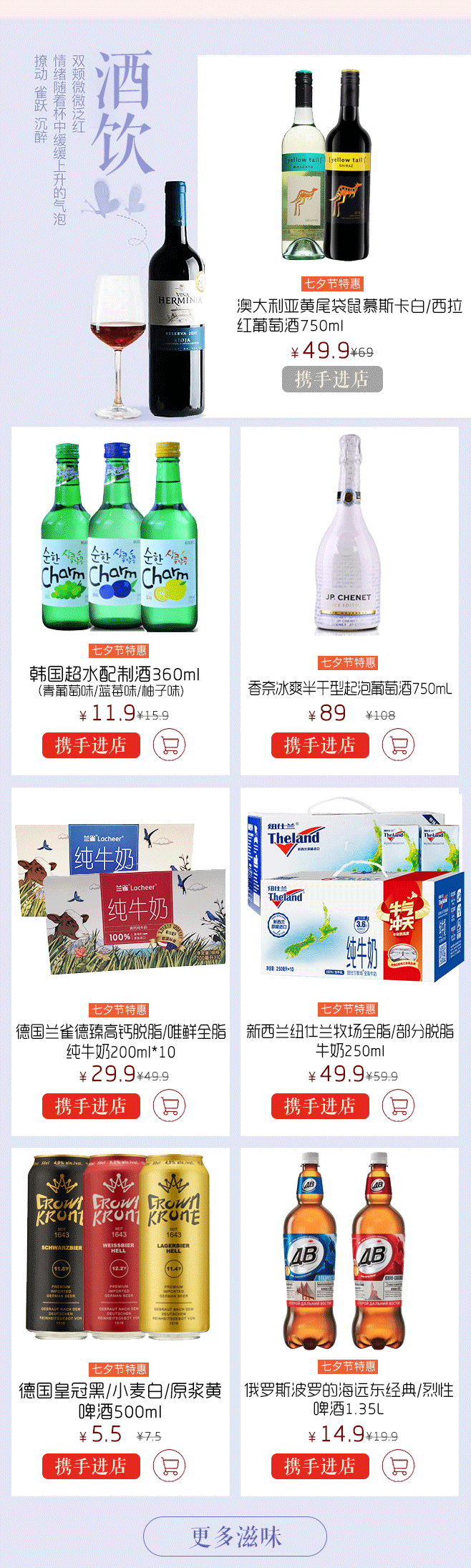
Task: View the AB beer bottles product image
Action: 348,1250
